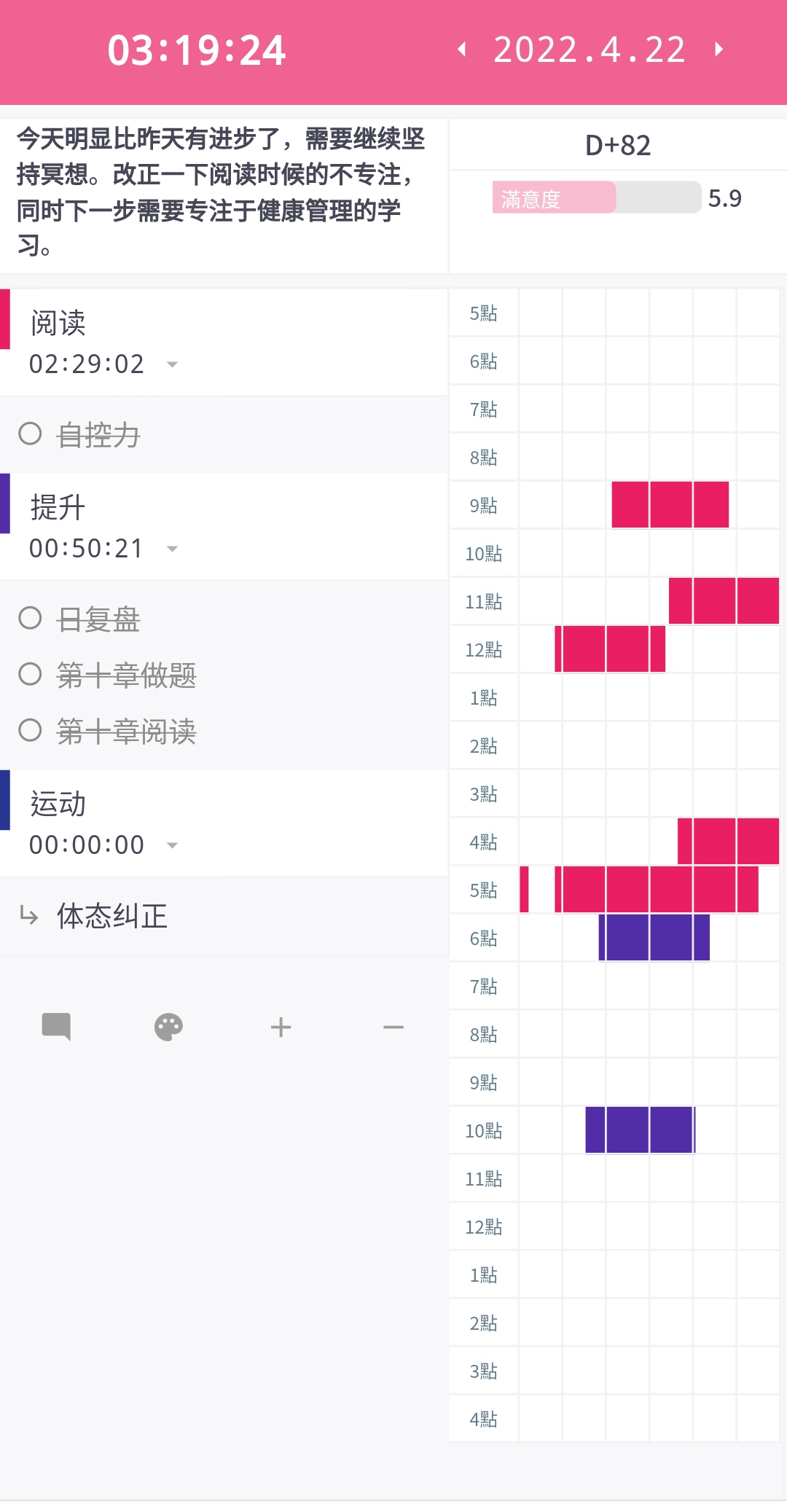Tap the minus remove icon
The width and height of the screenshot is (787, 1512).
(393, 1027)
